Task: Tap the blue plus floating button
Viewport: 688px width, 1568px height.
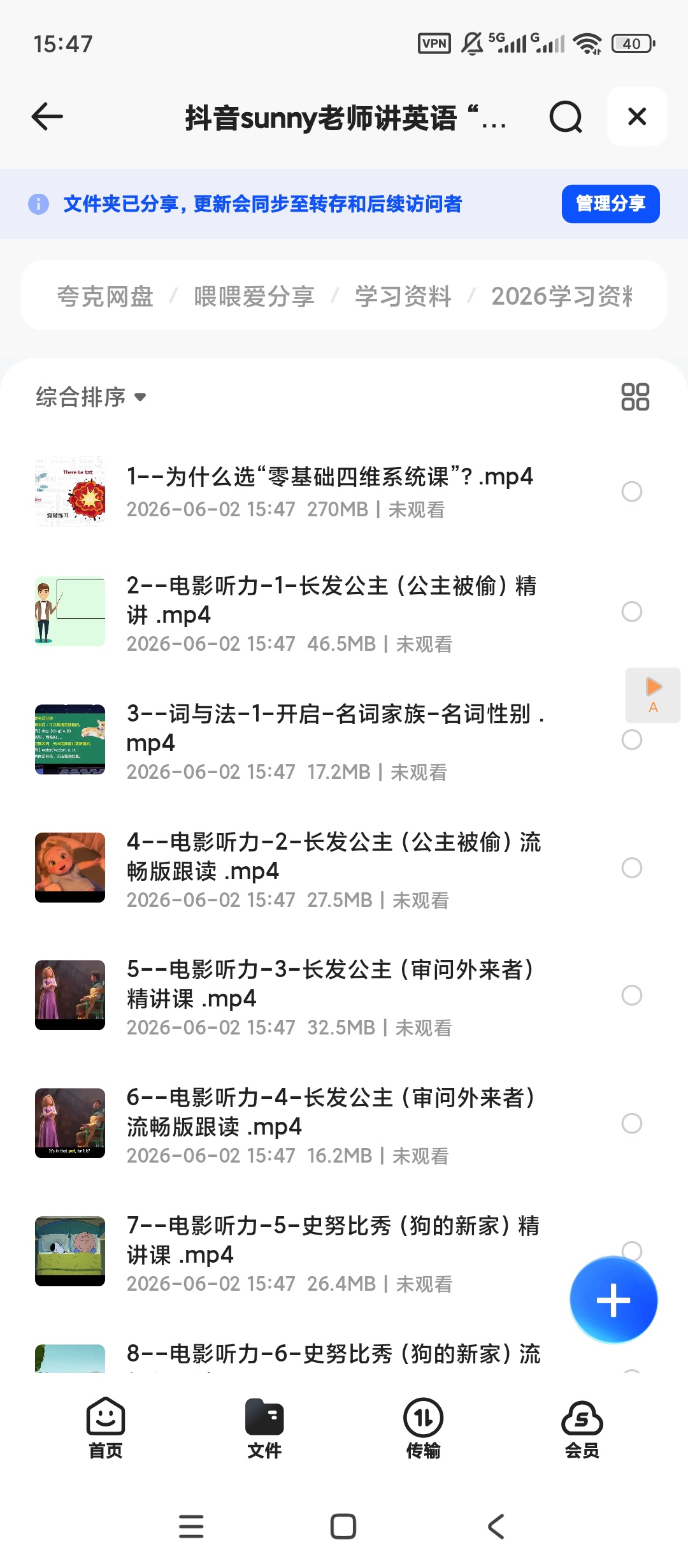Action: click(613, 1300)
